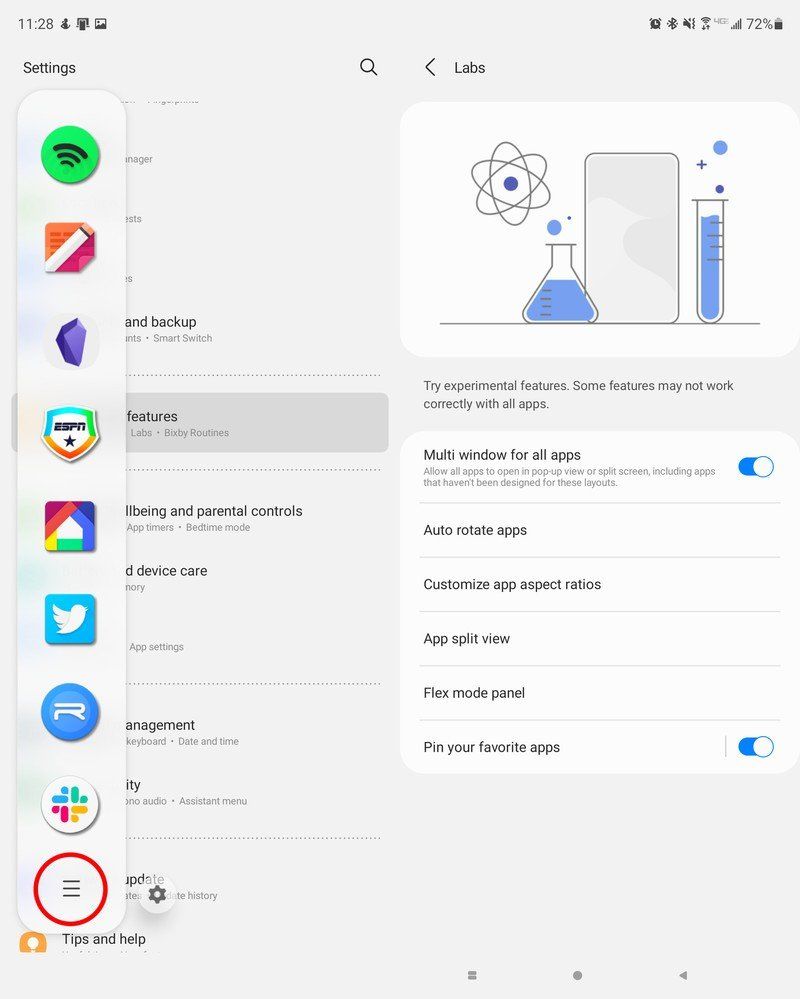This screenshot has width=800, height=999.
Task: Open the gear icon below the edge panel
Action: click(x=157, y=896)
